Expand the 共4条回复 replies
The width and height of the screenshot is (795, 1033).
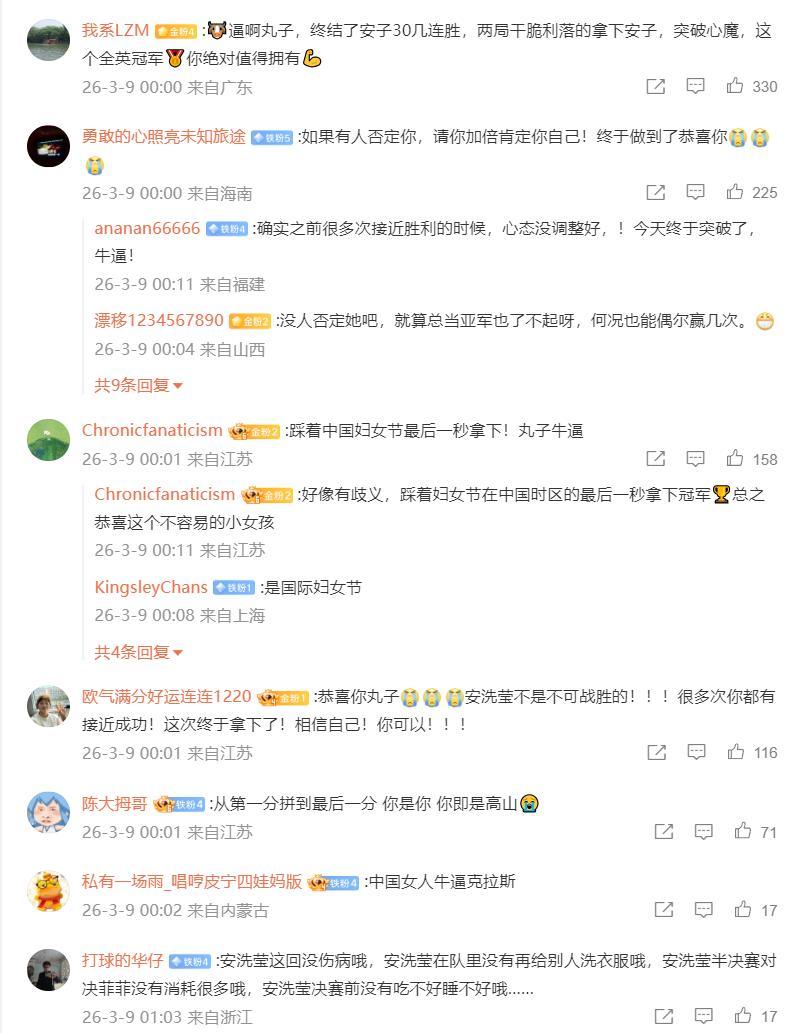click(x=139, y=652)
